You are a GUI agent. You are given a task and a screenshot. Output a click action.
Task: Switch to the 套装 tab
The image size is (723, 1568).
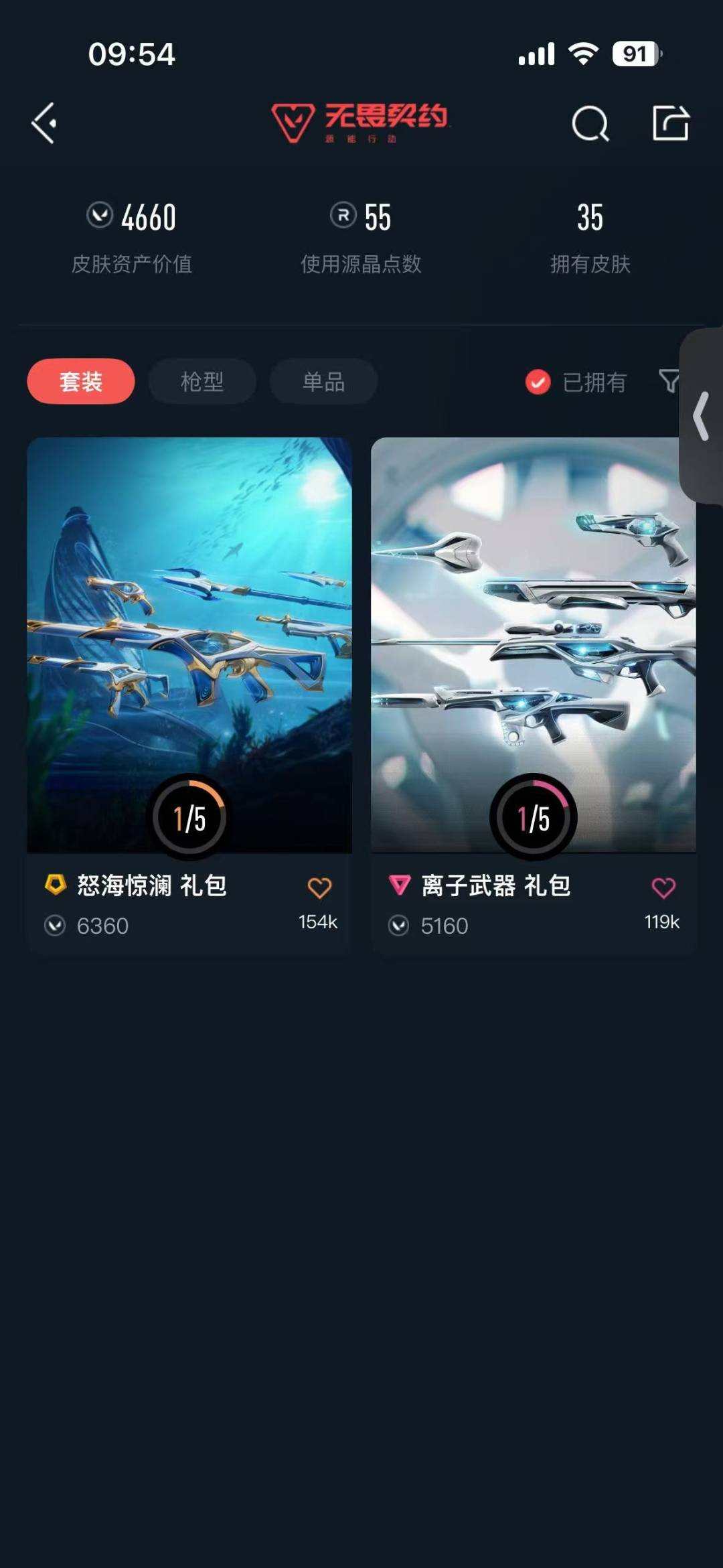[80, 380]
